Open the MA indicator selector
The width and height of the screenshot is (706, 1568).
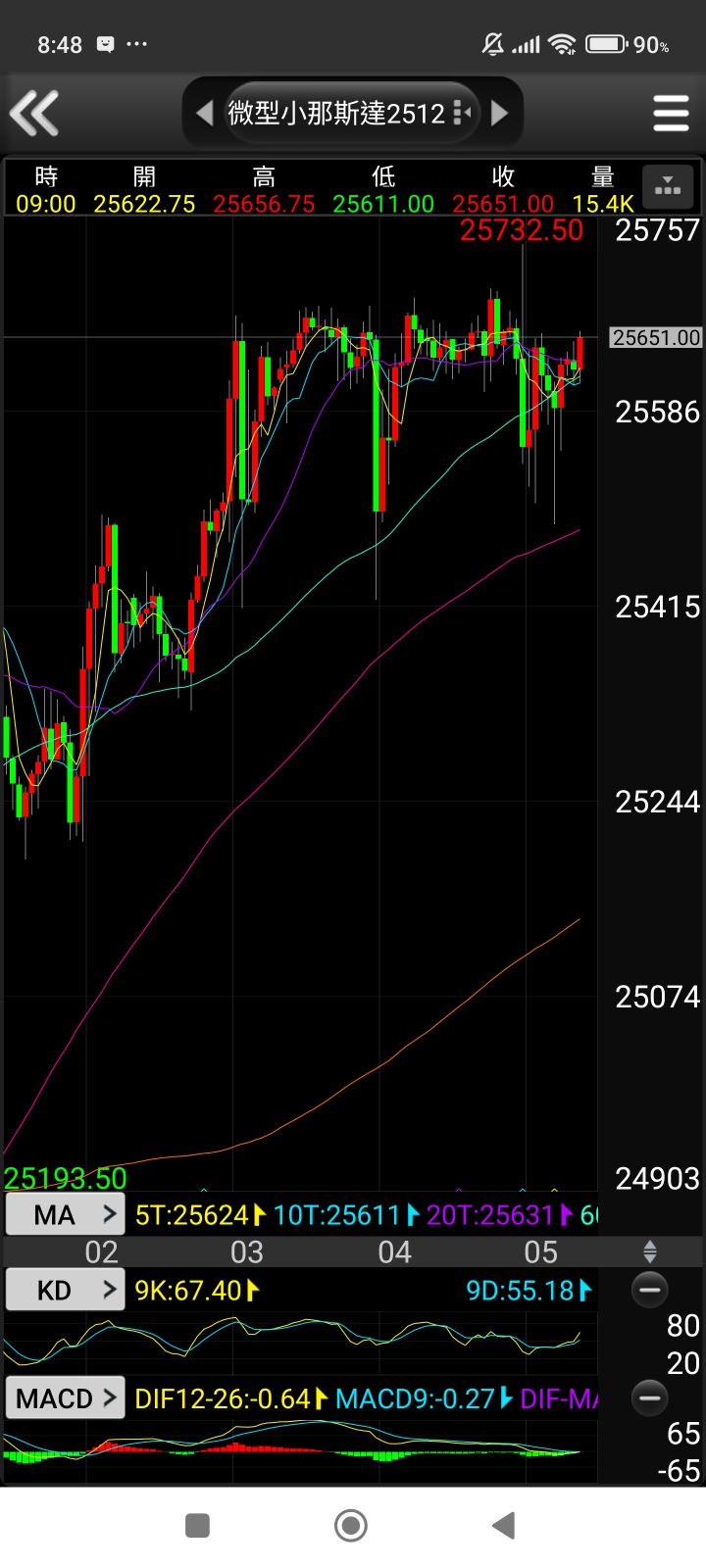pos(65,1215)
